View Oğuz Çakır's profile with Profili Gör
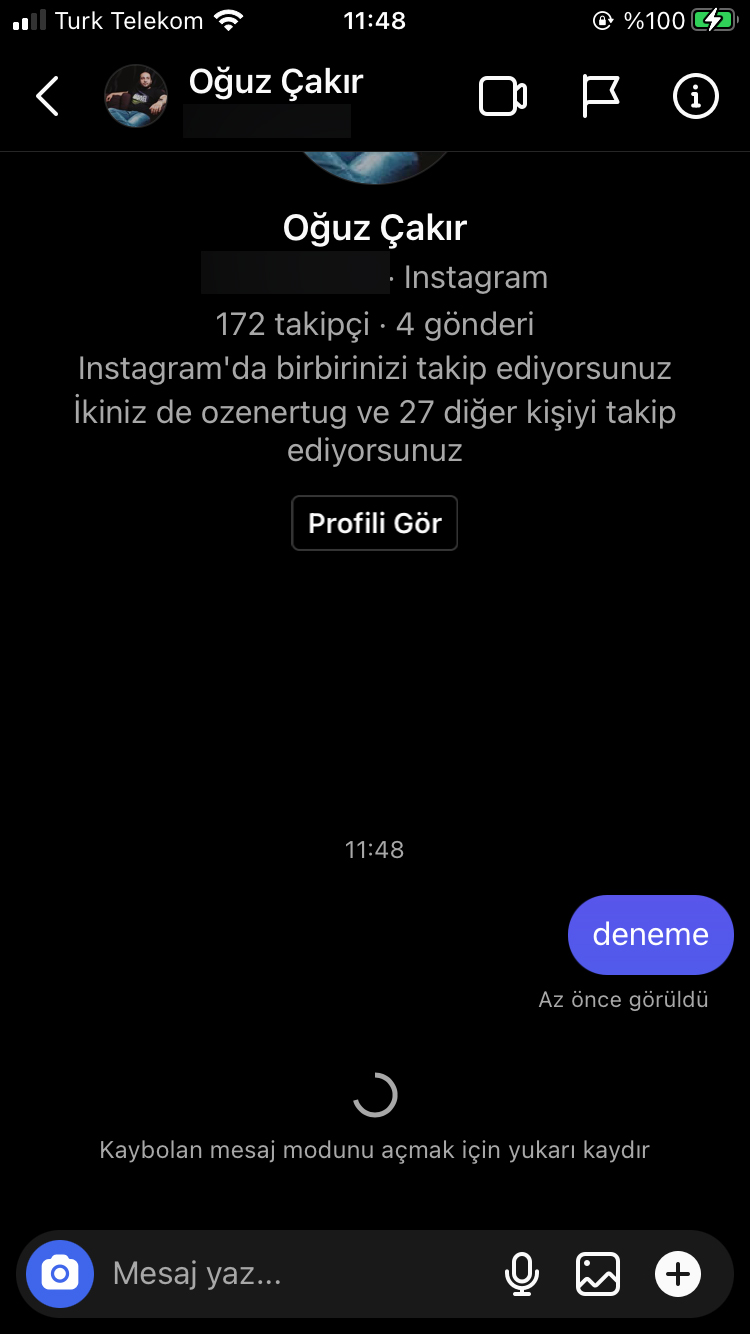 pyautogui.click(x=374, y=522)
